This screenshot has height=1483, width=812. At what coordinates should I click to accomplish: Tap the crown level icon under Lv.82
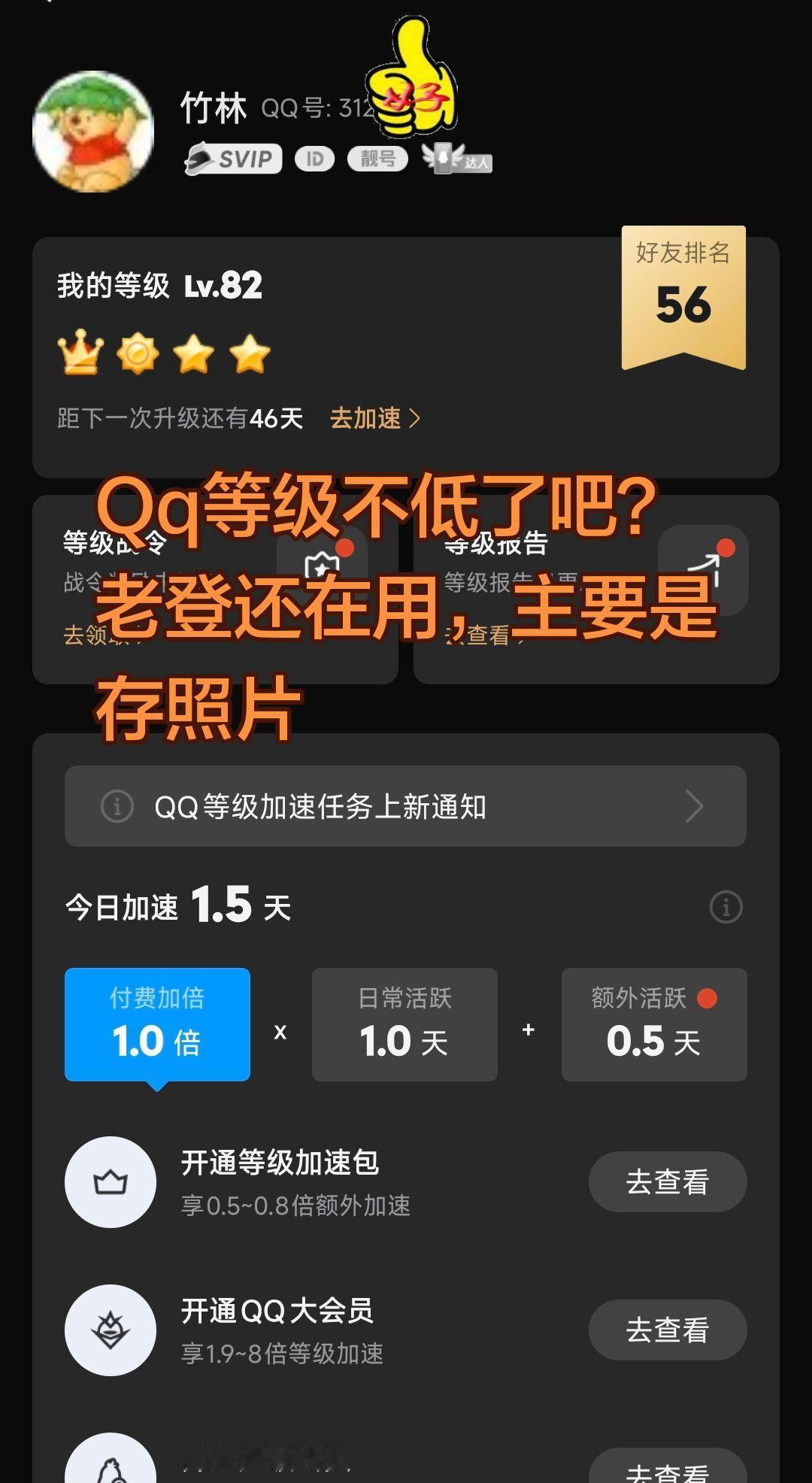[81, 353]
